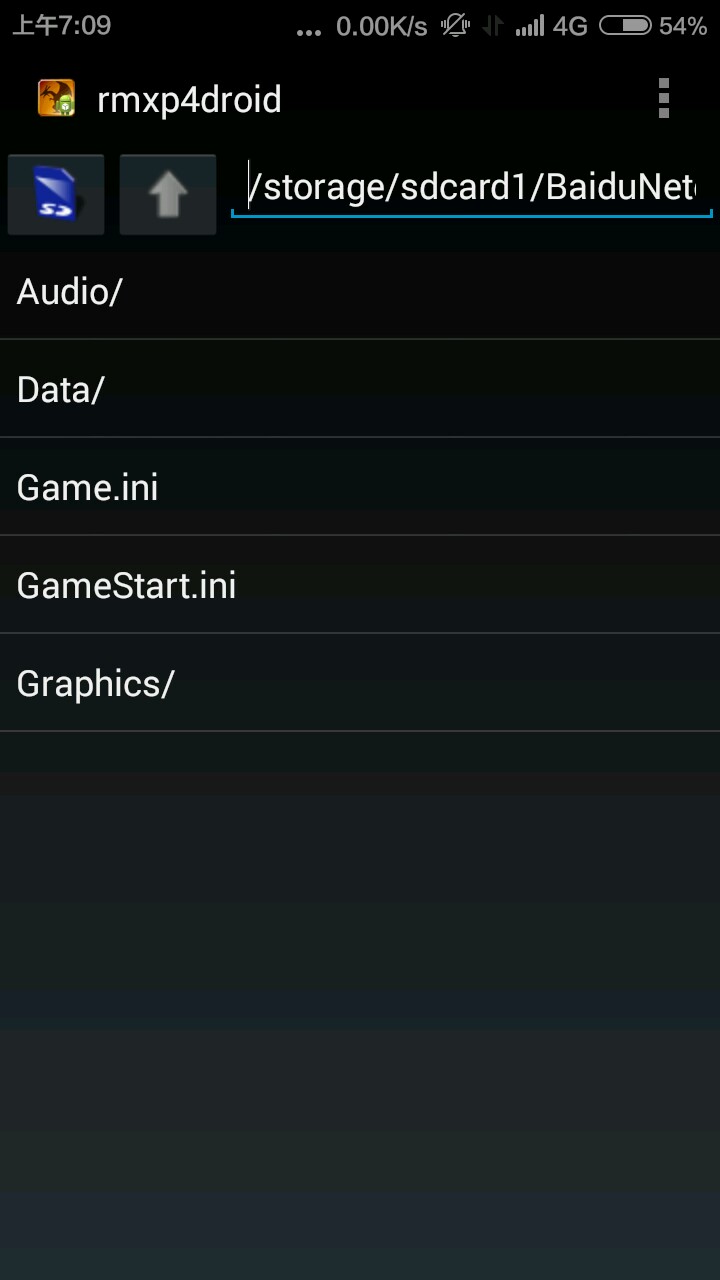Select the Game.ini file

(x=360, y=488)
